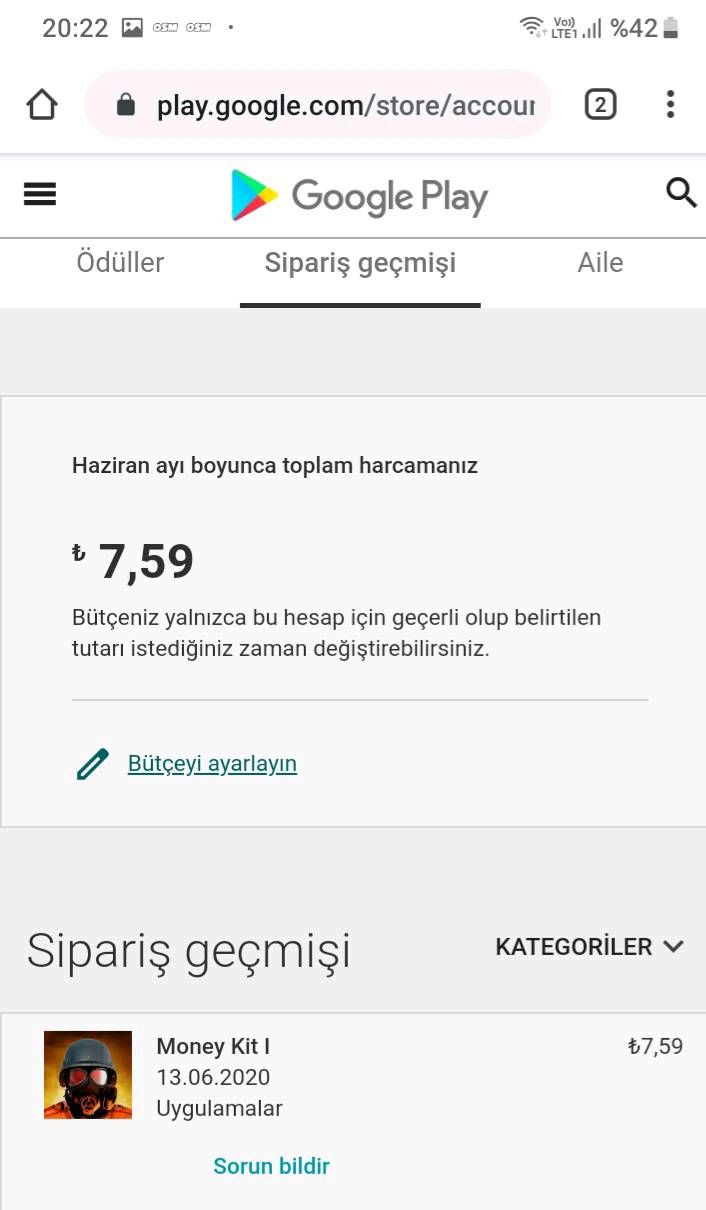The image size is (706, 1210).
Task: Open the browser overflow menu
Action: coord(670,104)
